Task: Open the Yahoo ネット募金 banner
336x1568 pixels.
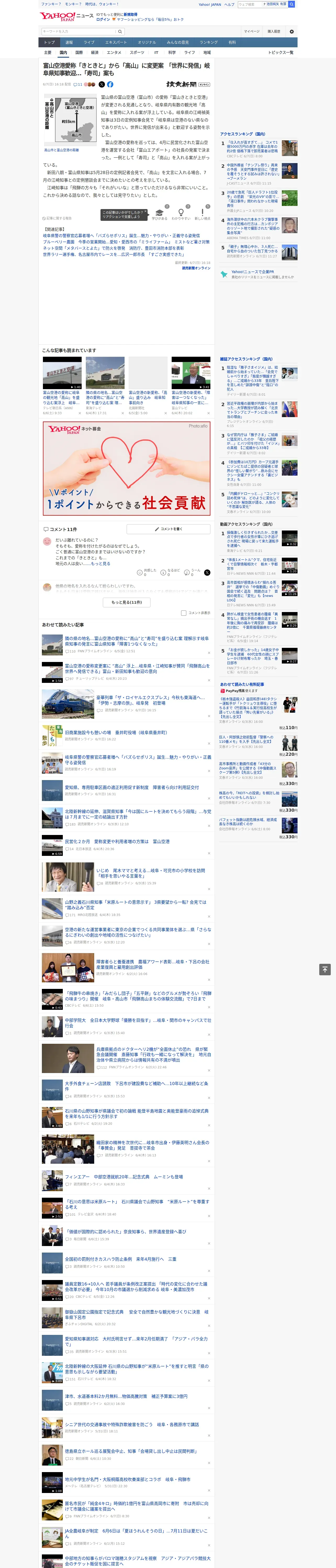Action: tap(127, 469)
